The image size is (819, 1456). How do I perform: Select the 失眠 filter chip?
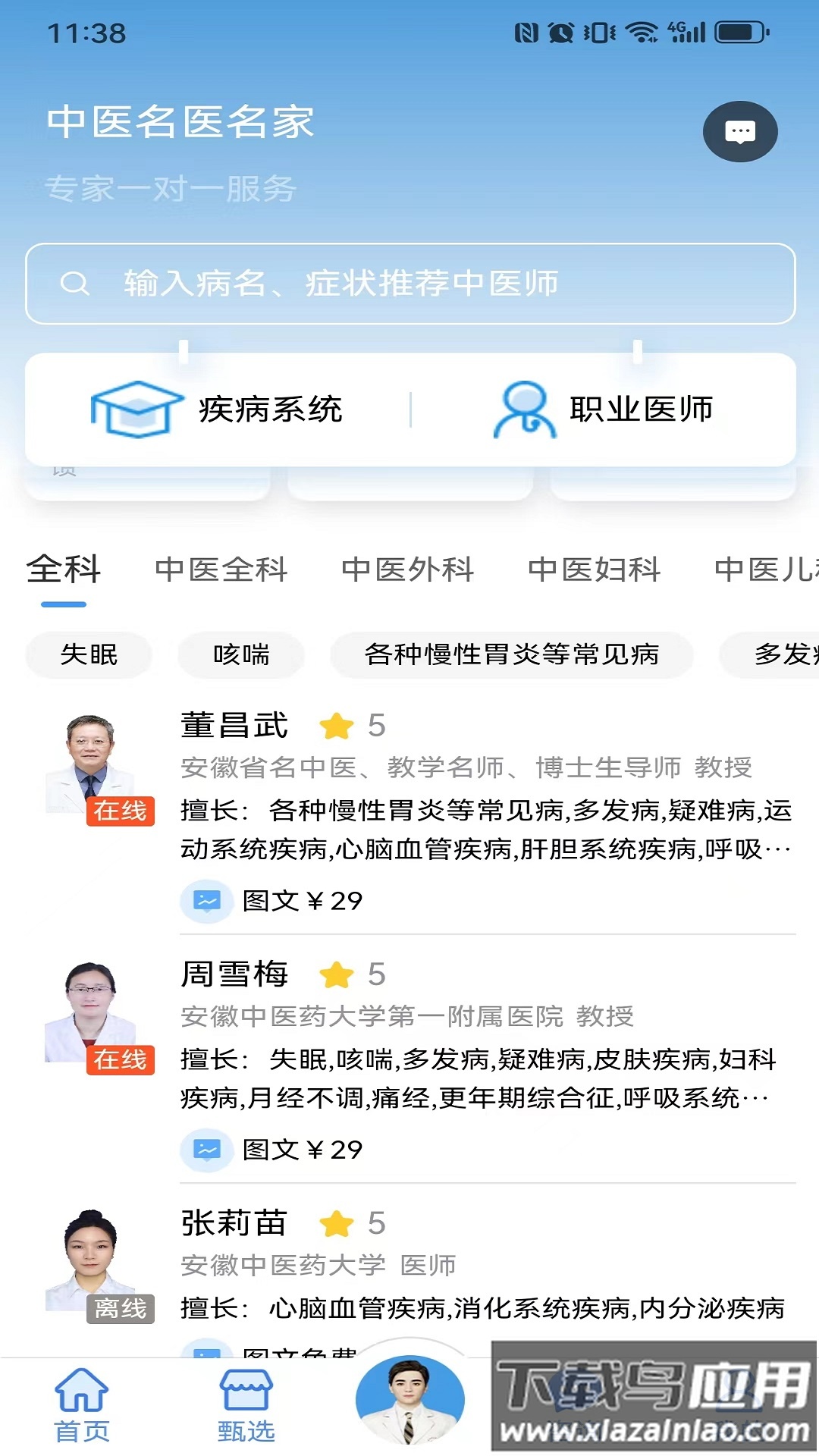point(88,655)
